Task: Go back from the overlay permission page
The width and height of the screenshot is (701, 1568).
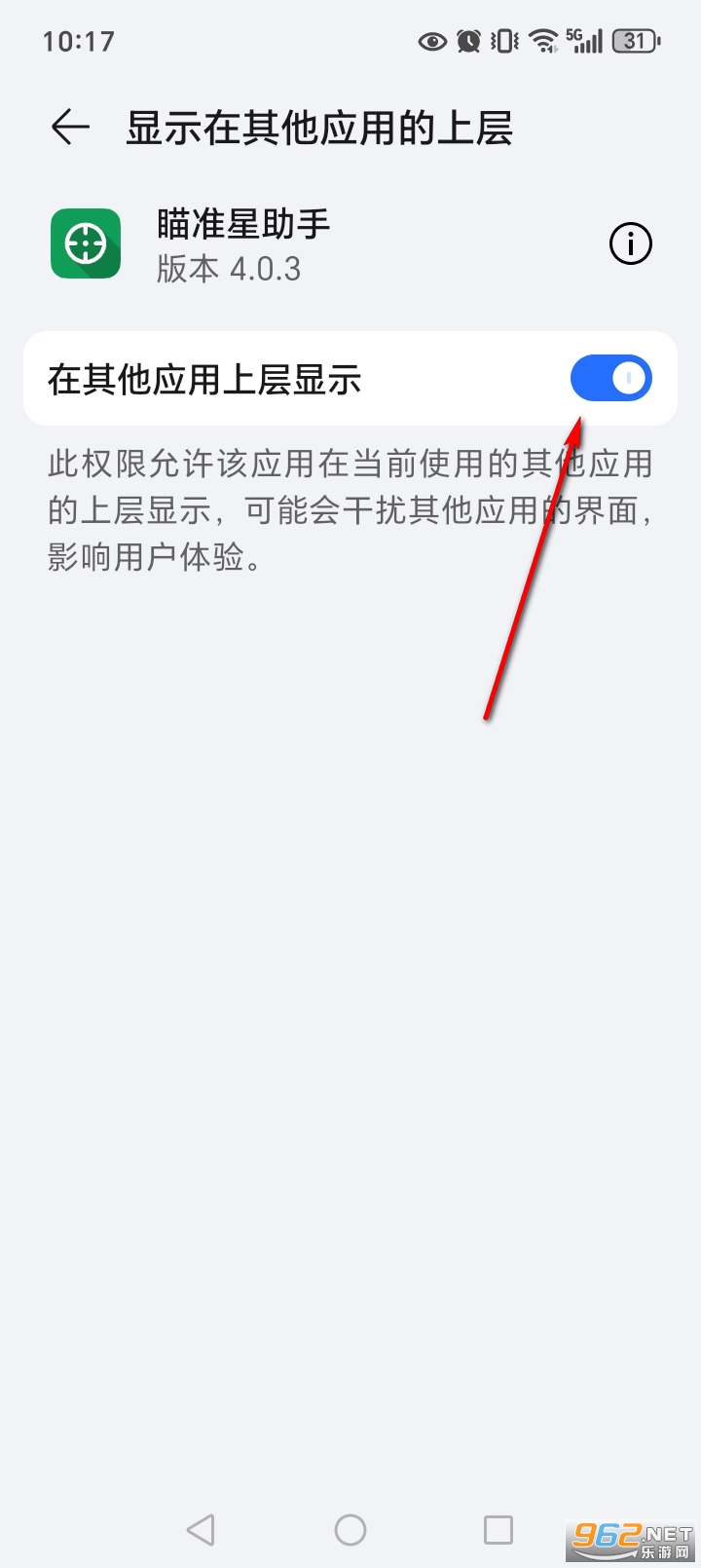Action: pos(70,128)
